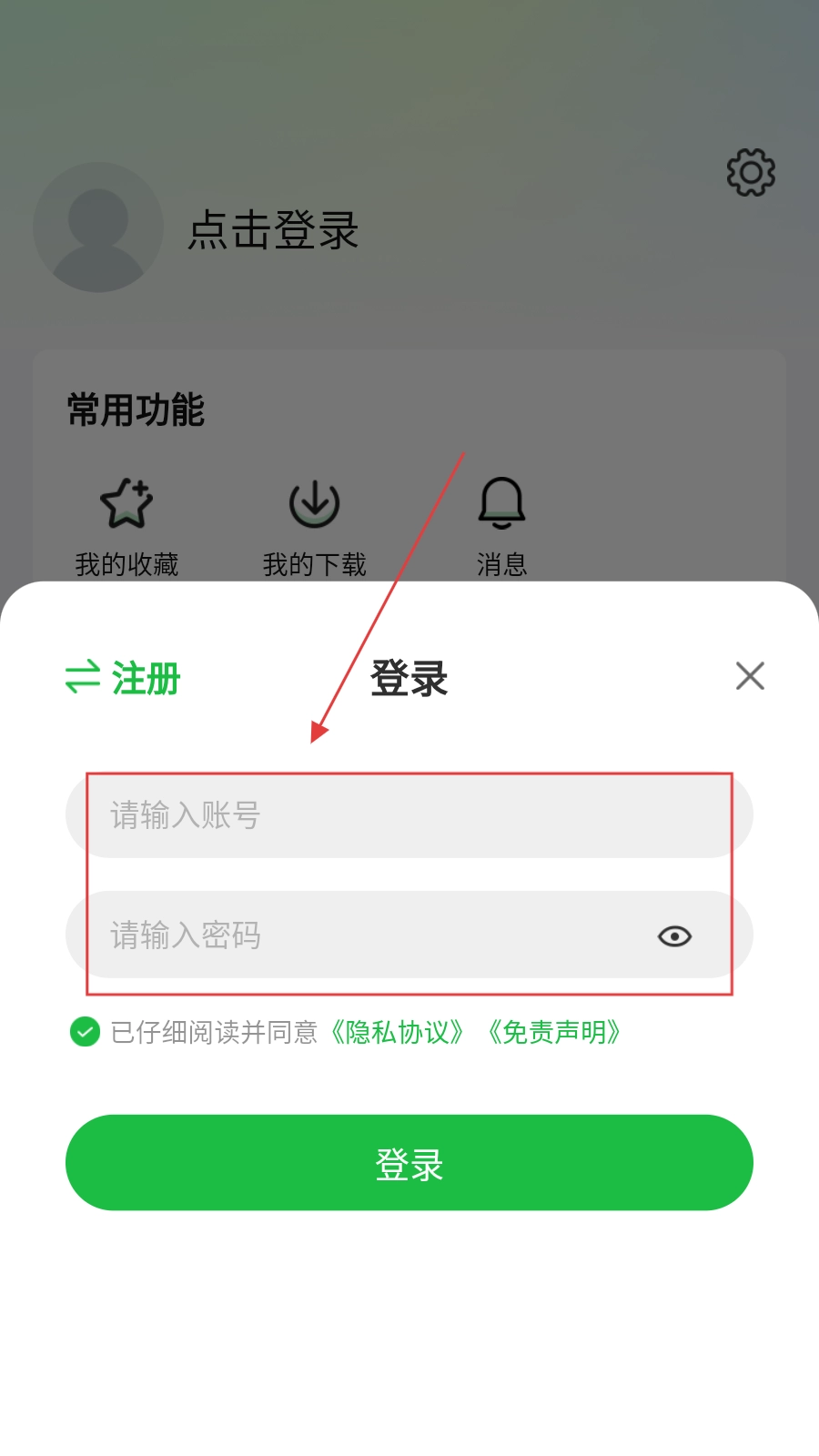Uncheck the agreement checkbox
Screen dimensions: 819x1456
click(85, 1032)
